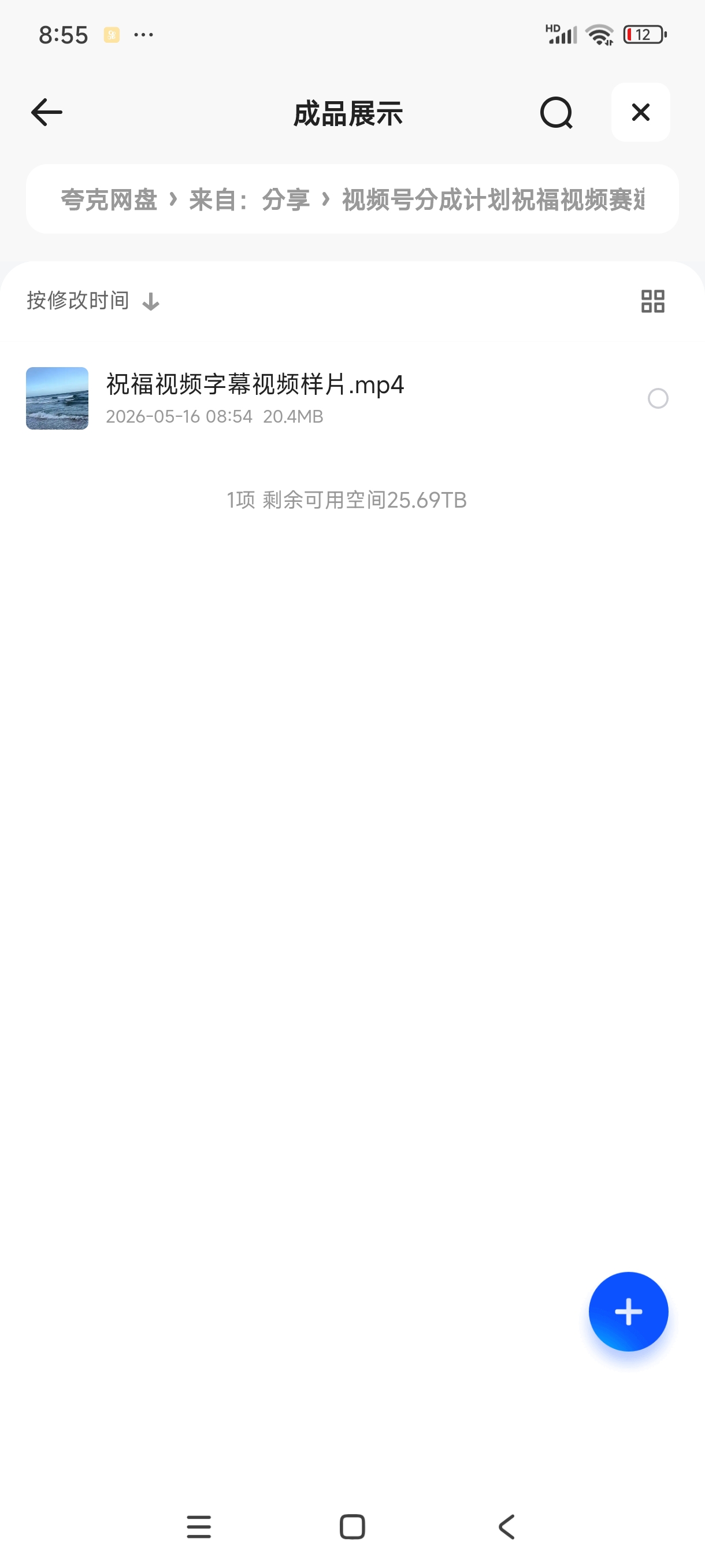This screenshot has height=1568, width=705.
Task: Open search in this folder
Action: pos(556,113)
